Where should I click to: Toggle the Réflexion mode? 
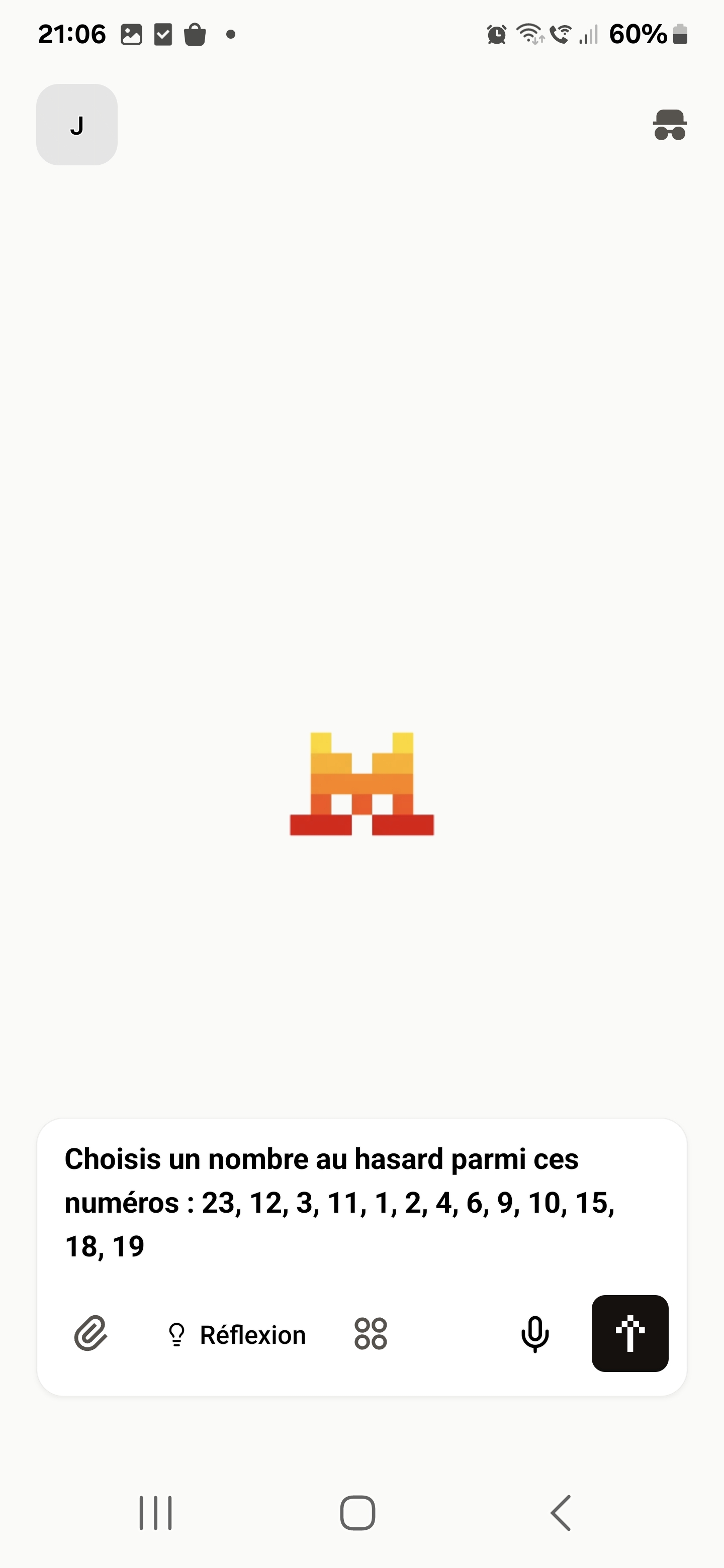[x=236, y=1335]
